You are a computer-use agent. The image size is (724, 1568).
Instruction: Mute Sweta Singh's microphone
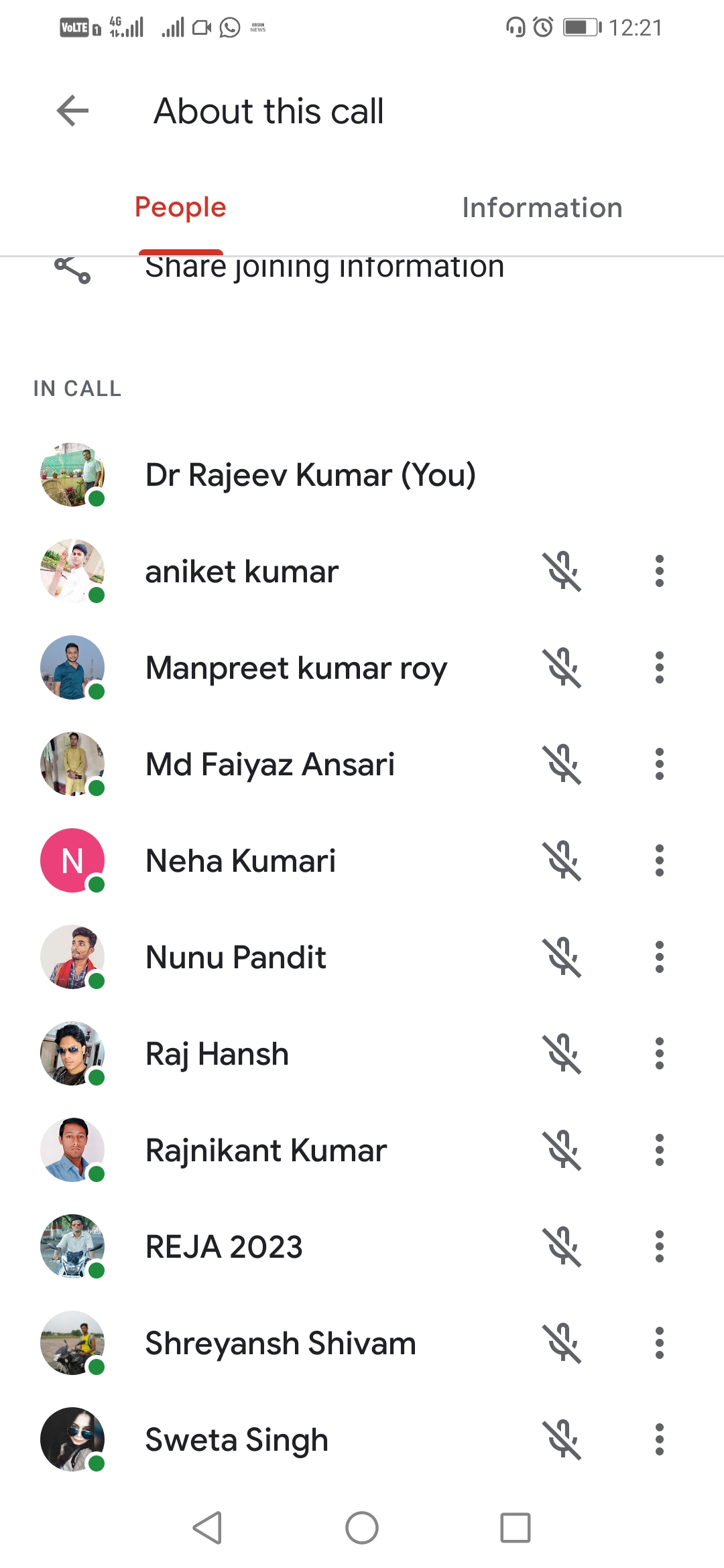pyautogui.click(x=562, y=1440)
